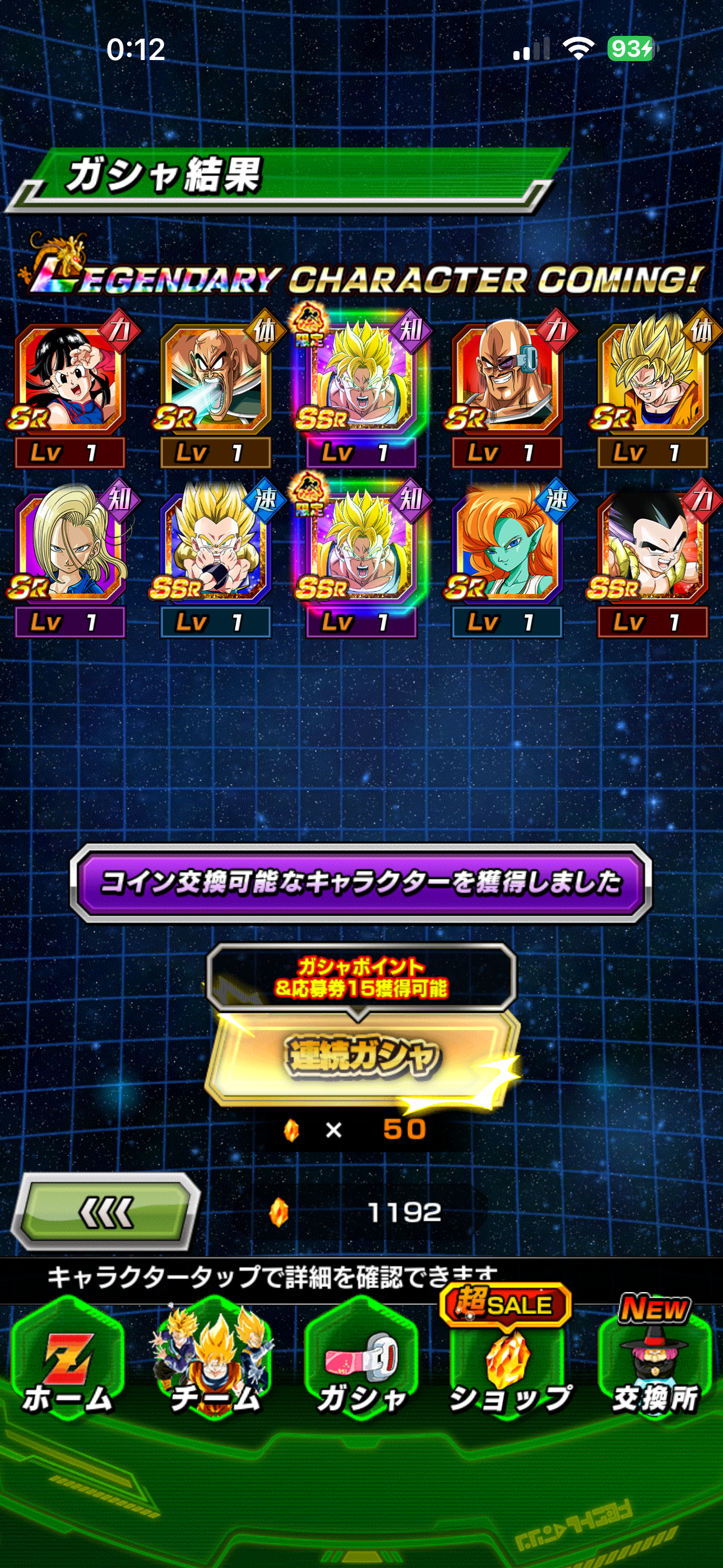Tap the 連続ガシャ multi-summon button
The image size is (723, 1568).
(x=361, y=1057)
